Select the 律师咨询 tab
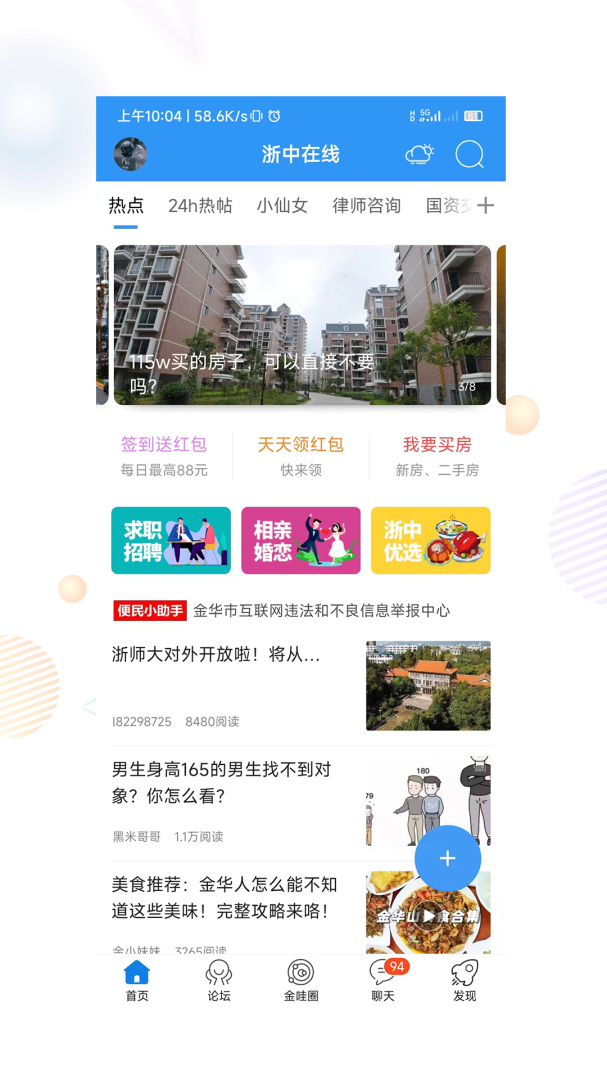The image size is (607, 1080). pos(367,206)
